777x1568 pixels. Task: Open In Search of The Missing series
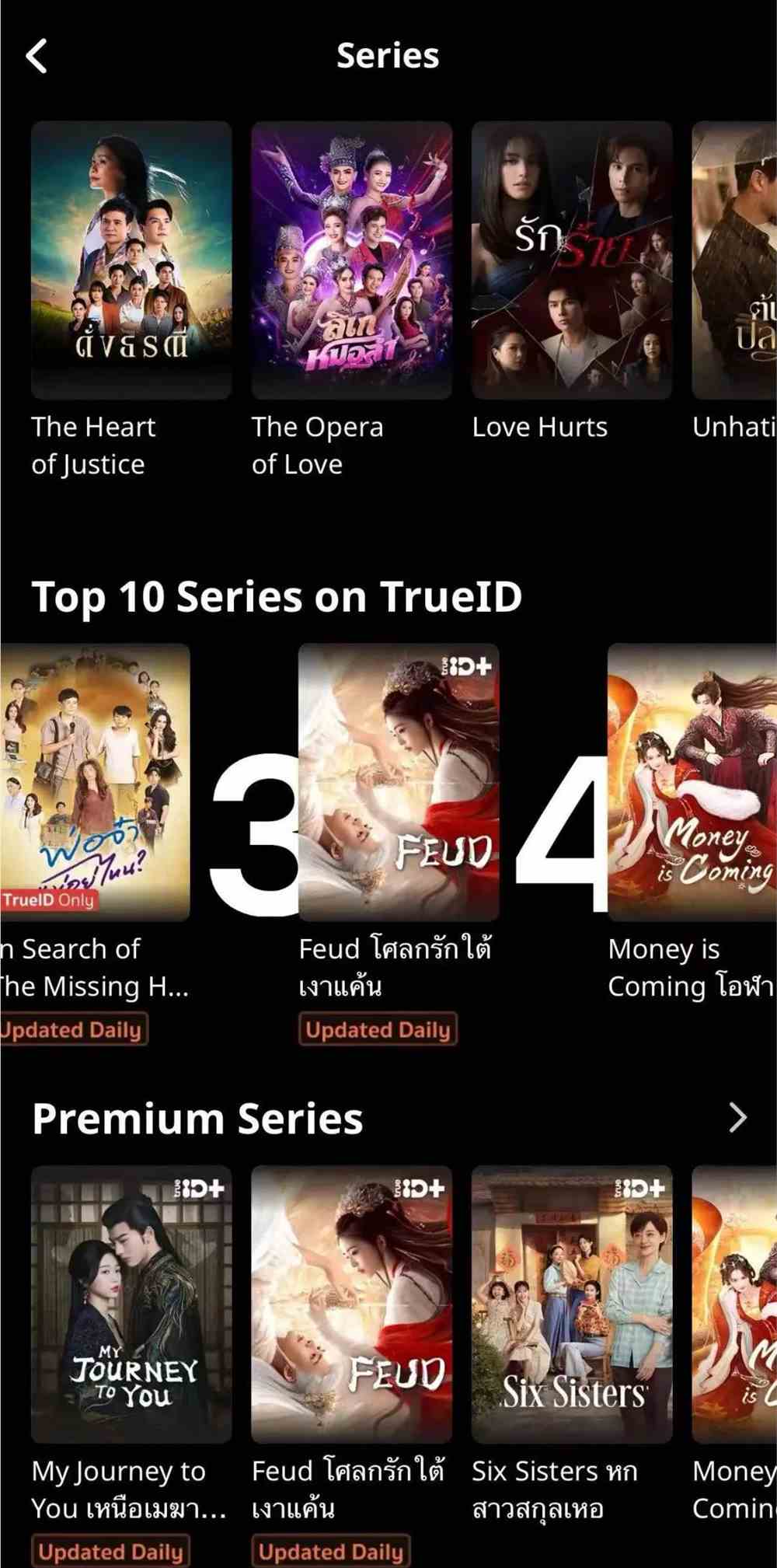pyautogui.click(x=95, y=781)
